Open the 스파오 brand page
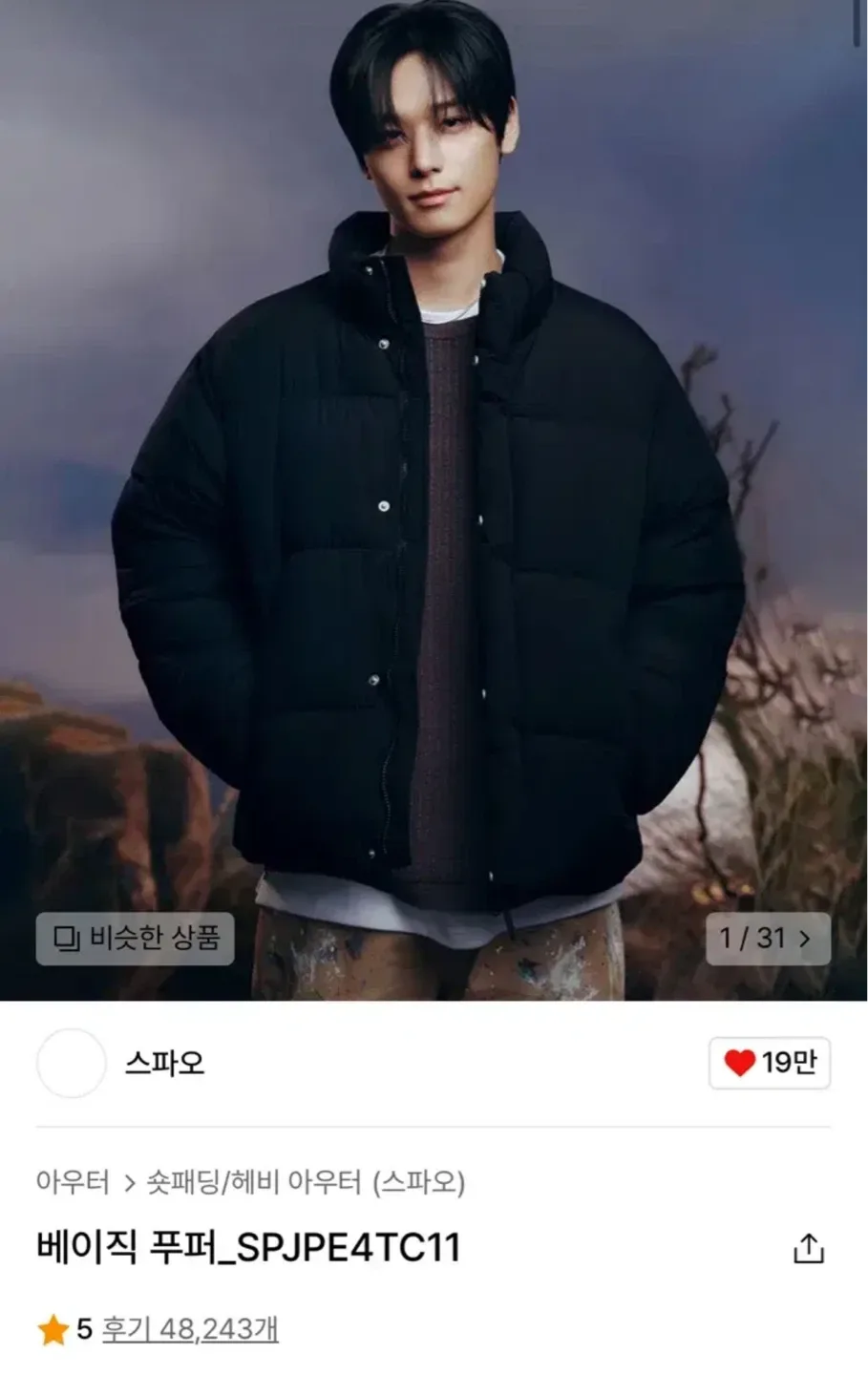This screenshot has width=868, height=1375. pos(164,1063)
